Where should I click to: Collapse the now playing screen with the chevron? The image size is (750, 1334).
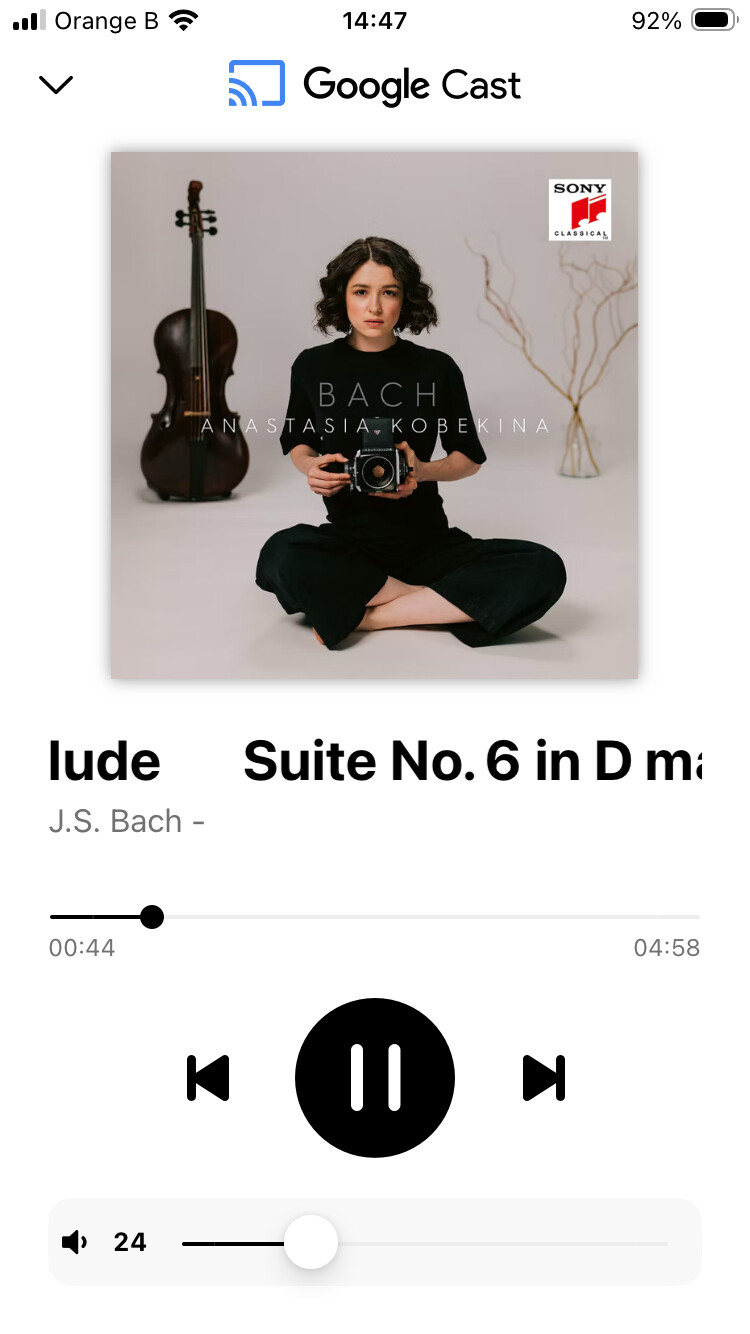click(x=56, y=85)
